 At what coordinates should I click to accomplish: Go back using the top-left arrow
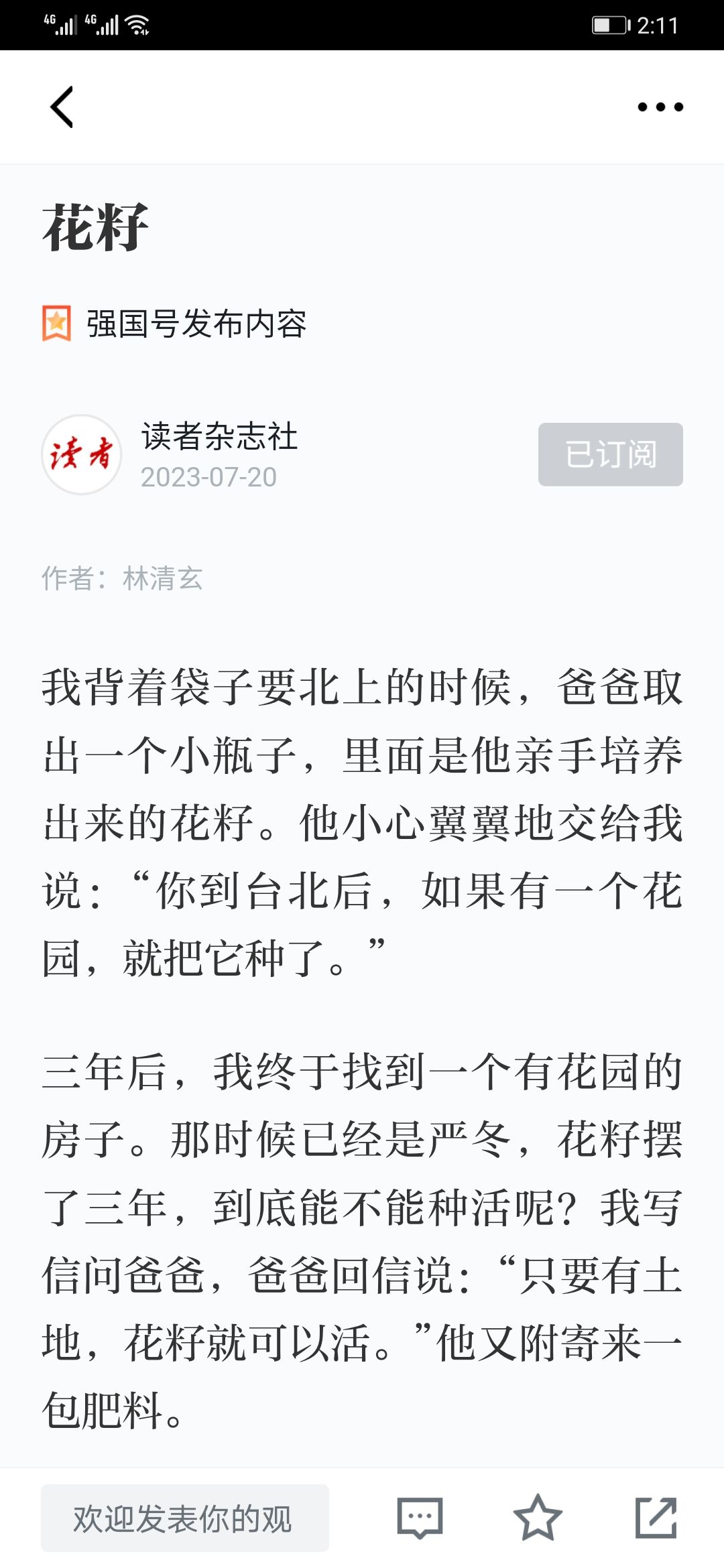[x=62, y=107]
